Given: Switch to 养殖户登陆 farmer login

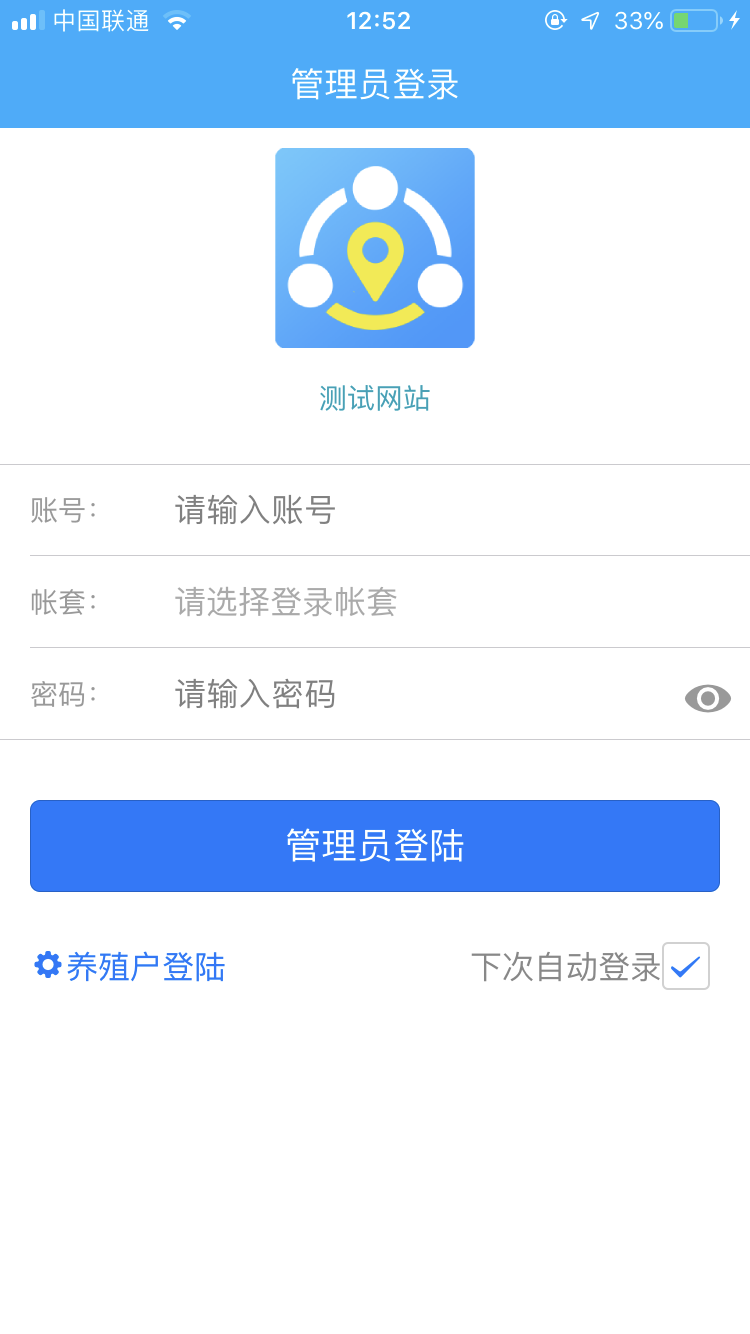Looking at the screenshot, I should (130, 967).
